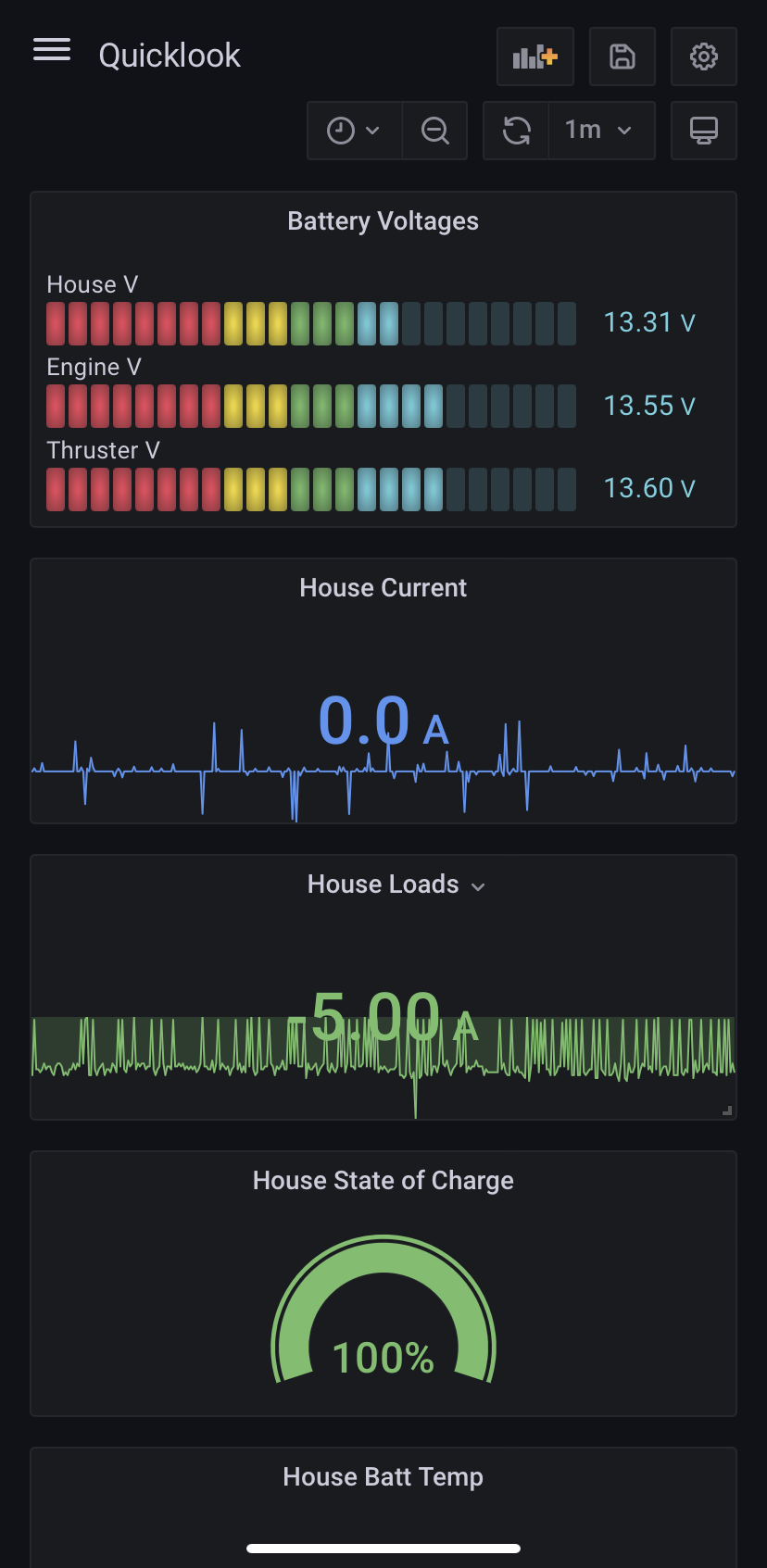Open dashboard settings gear

tap(704, 56)
